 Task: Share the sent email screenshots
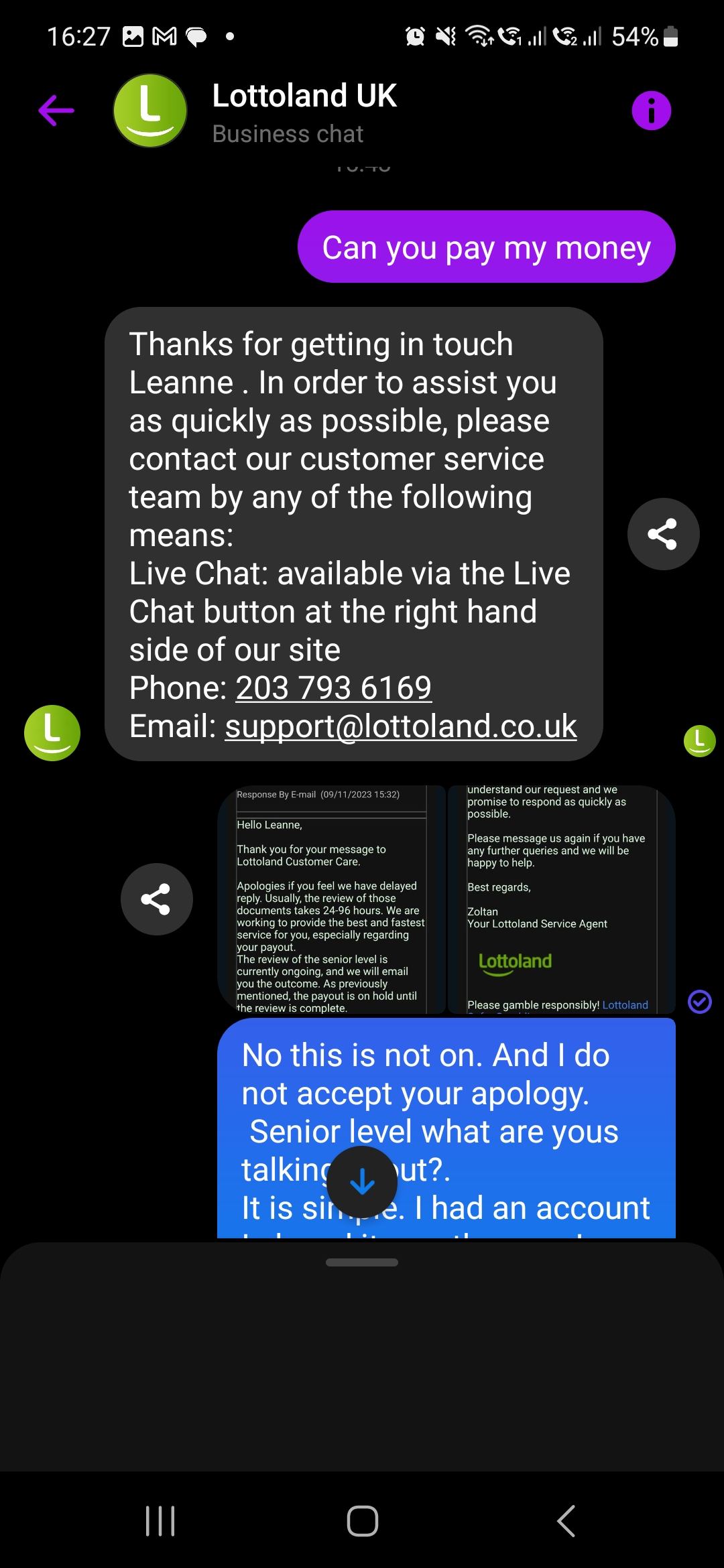pos(156,899)
